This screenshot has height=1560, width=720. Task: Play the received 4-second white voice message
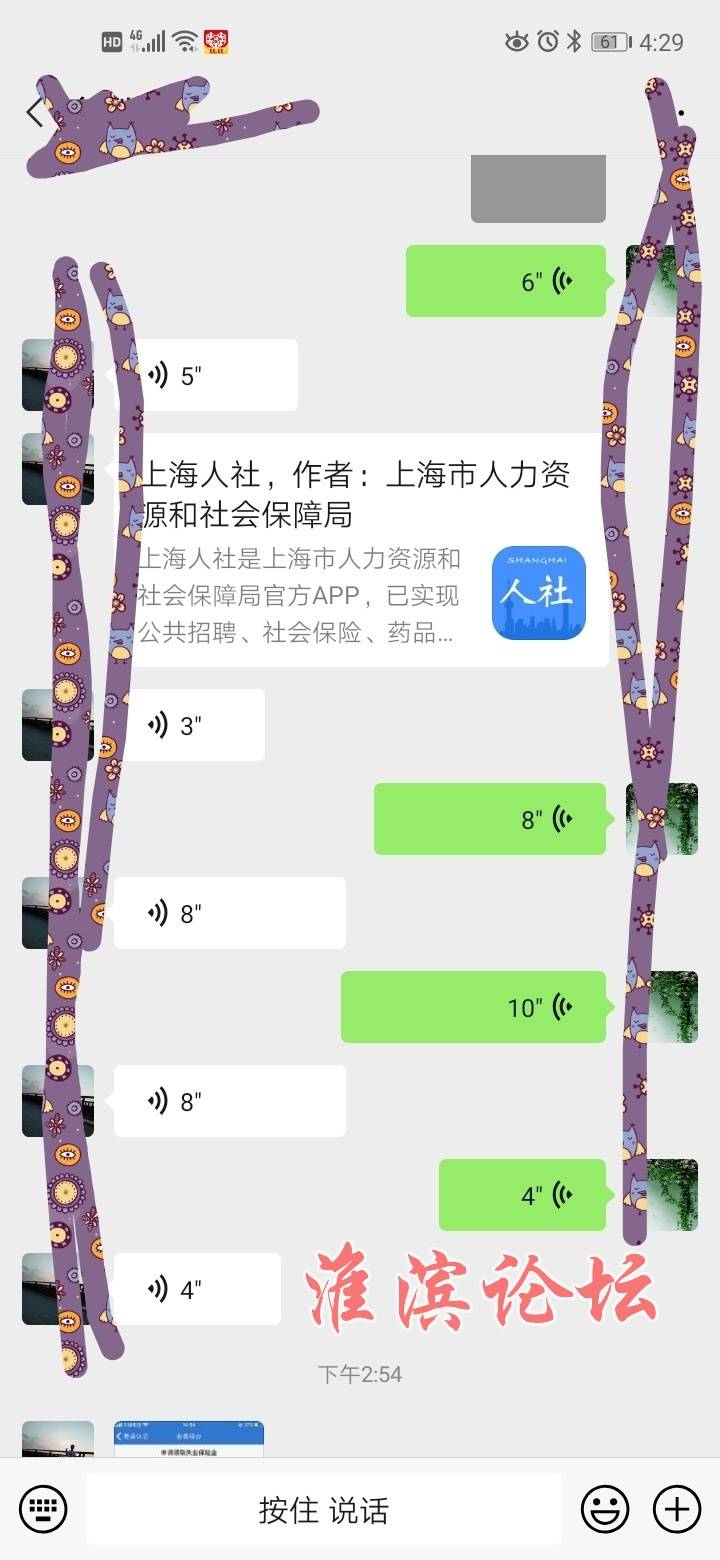coord(200,1289)
